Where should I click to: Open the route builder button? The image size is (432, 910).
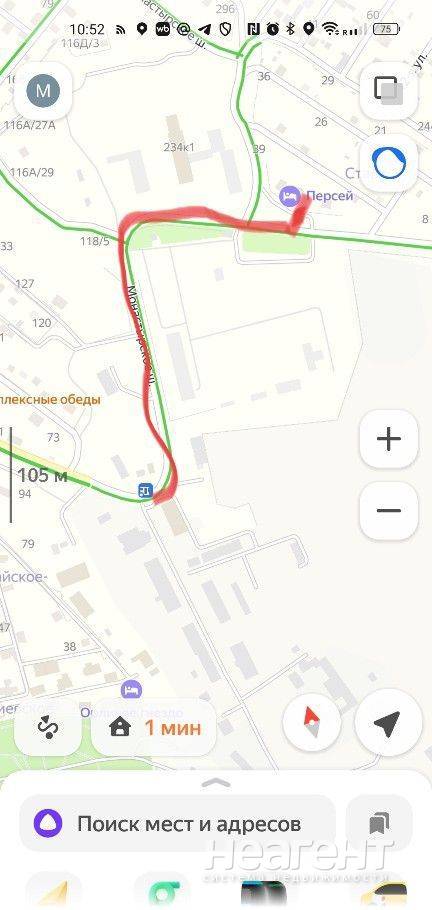pos(48,727)
